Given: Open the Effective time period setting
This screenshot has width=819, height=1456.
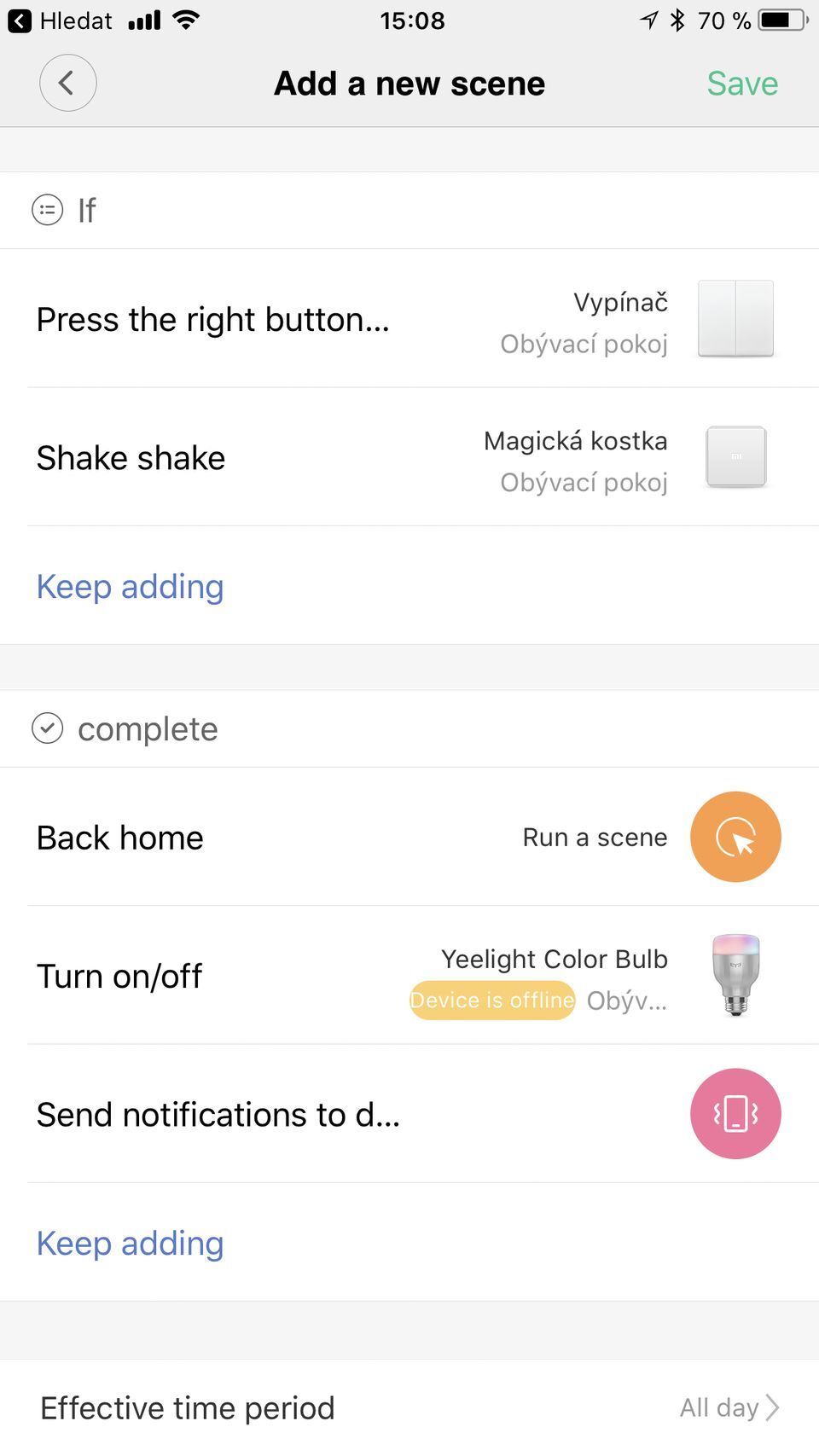Looking at the screenshot, I should (409, 1407).
